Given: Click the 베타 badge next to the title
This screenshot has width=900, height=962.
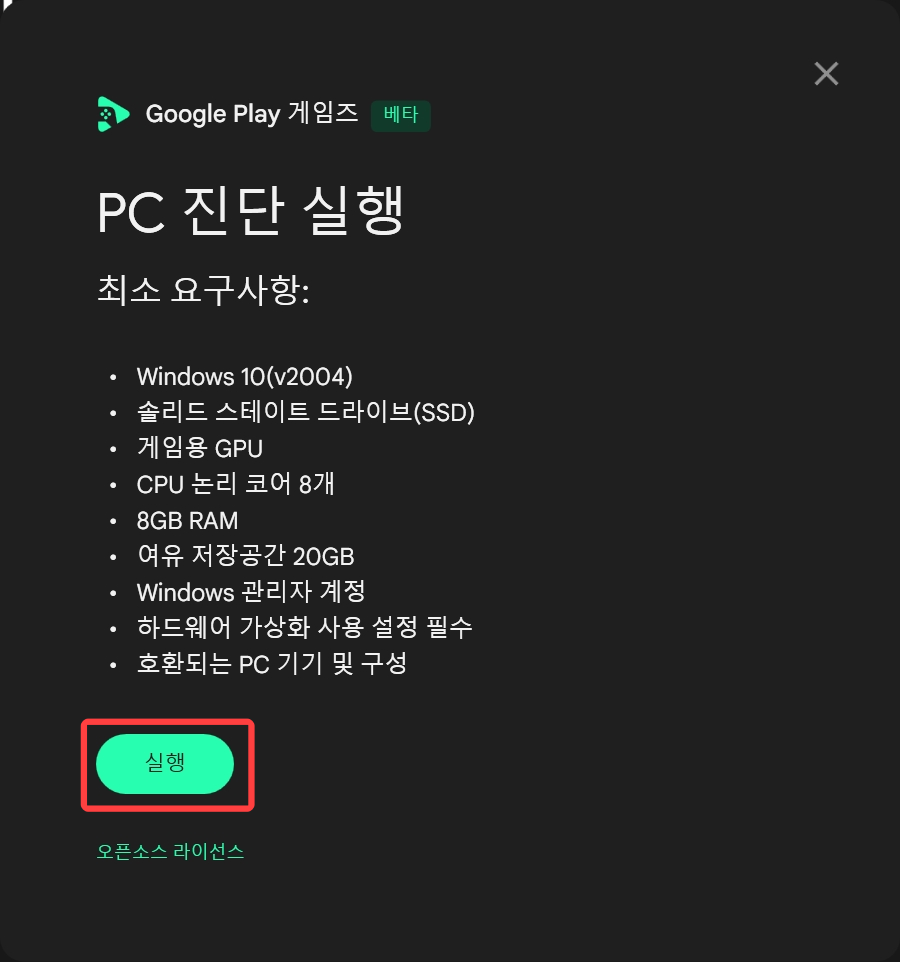Looking at the screenshot, I should click(x=400, y=115).
